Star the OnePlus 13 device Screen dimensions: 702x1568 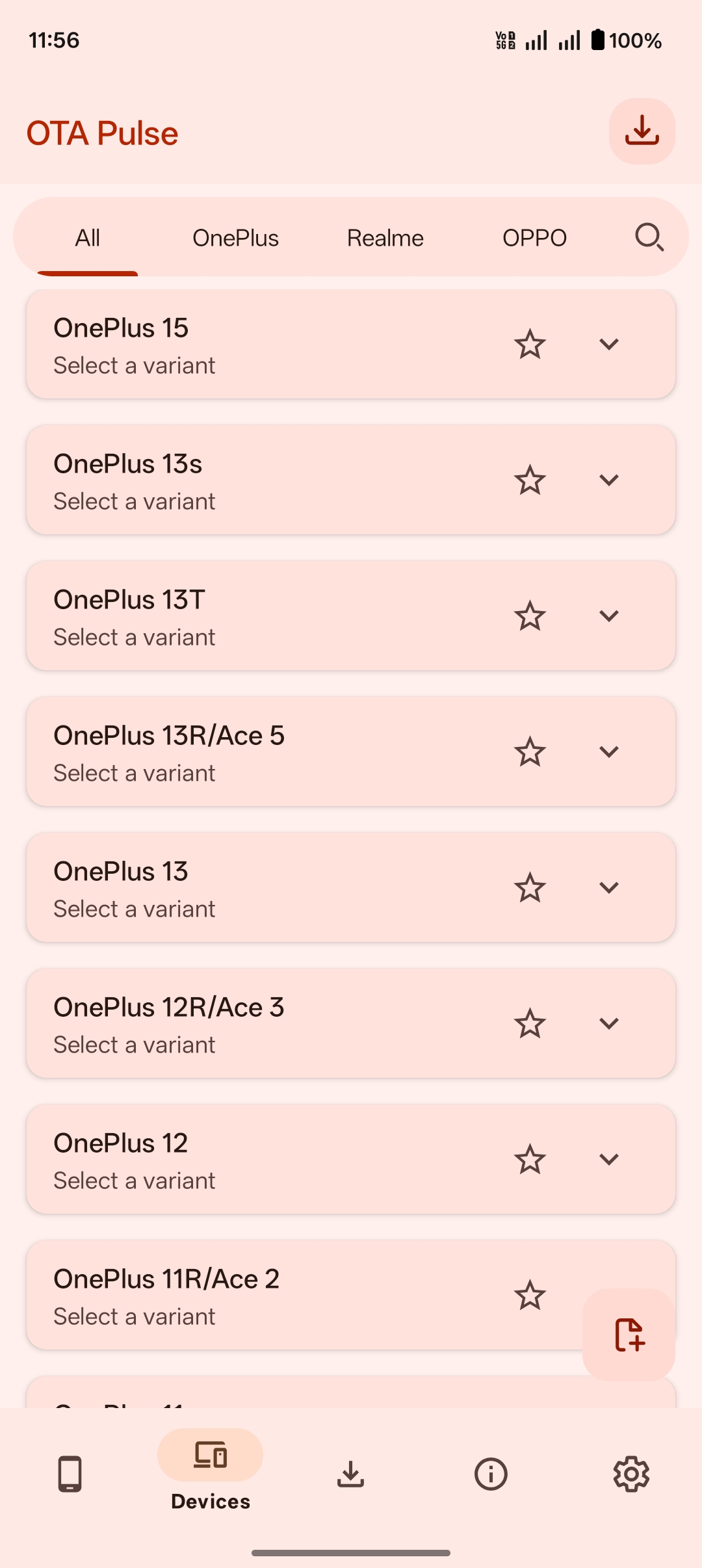530,888
